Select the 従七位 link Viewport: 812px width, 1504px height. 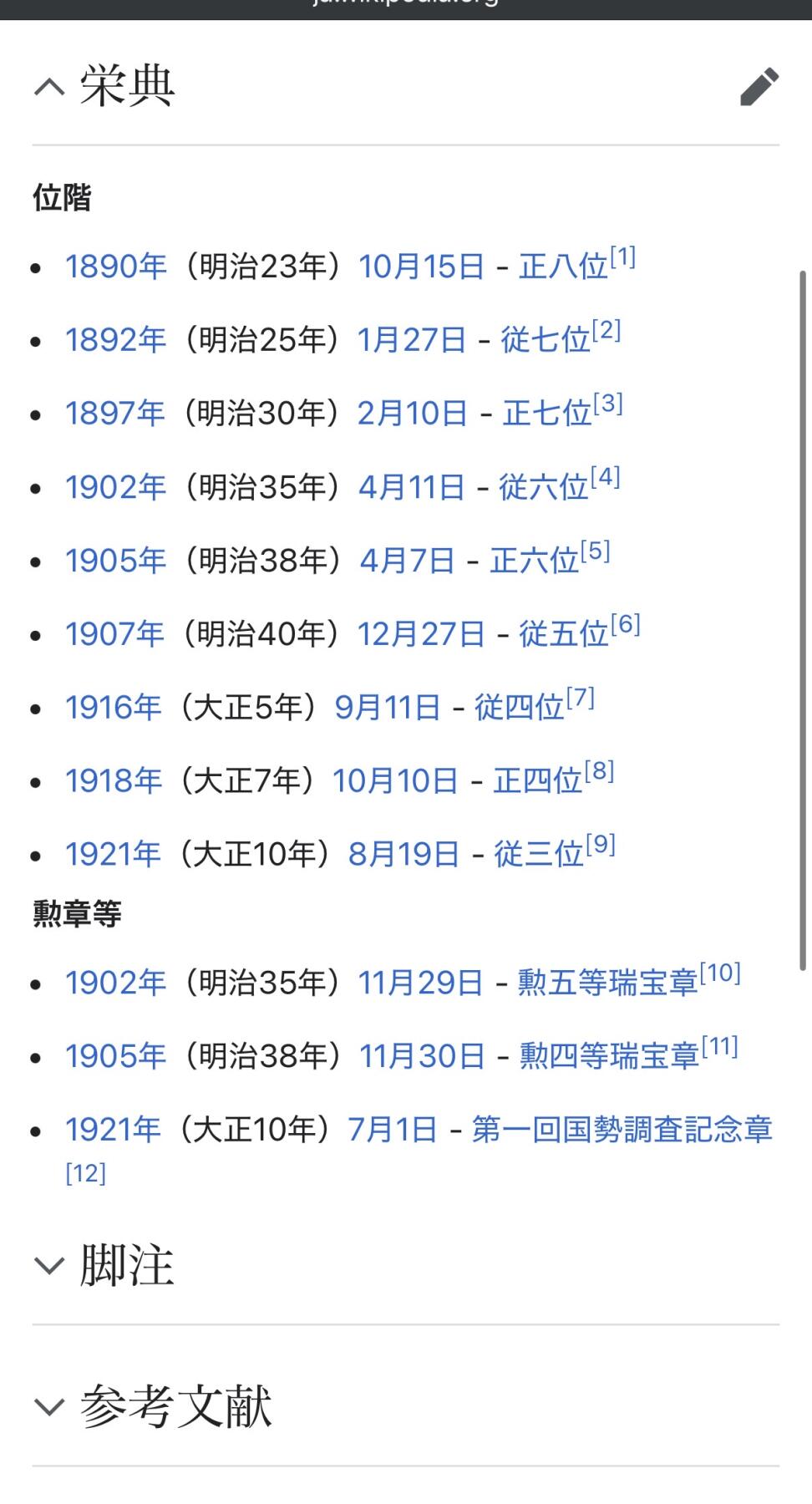tap(544, 339)
